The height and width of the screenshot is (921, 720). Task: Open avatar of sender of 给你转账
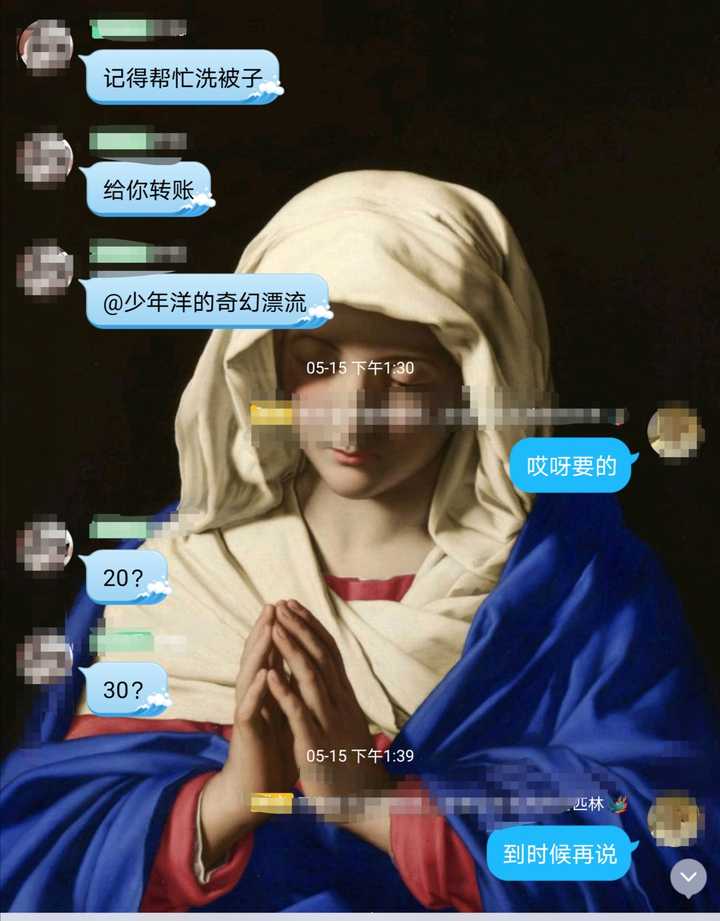click(x=44, y=158)
